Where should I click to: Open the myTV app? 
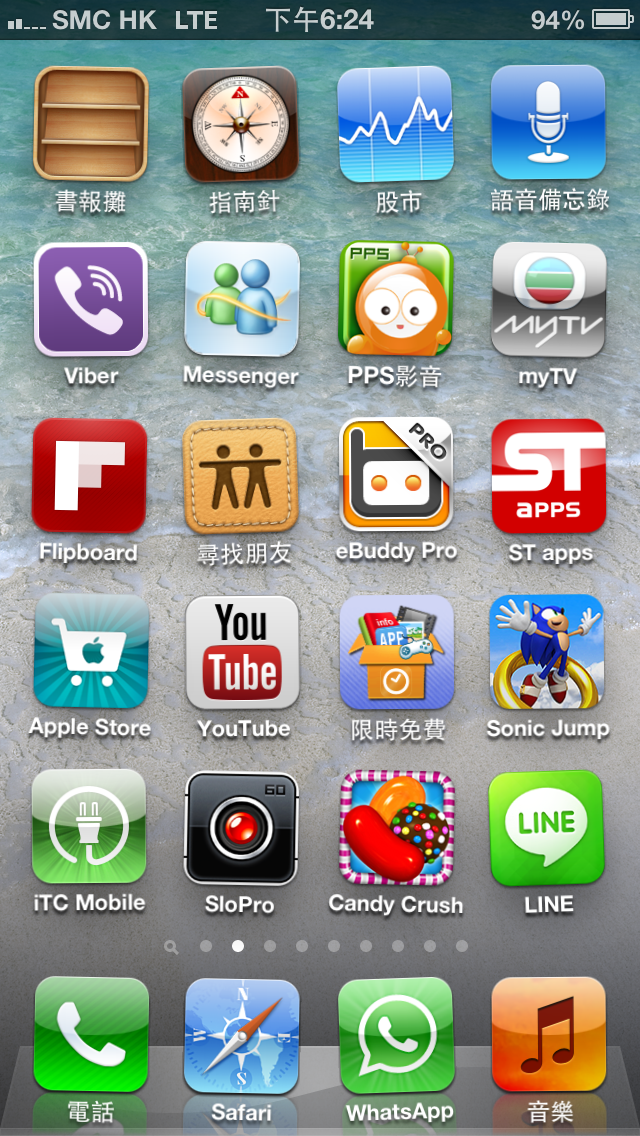[x=548, y=300]
